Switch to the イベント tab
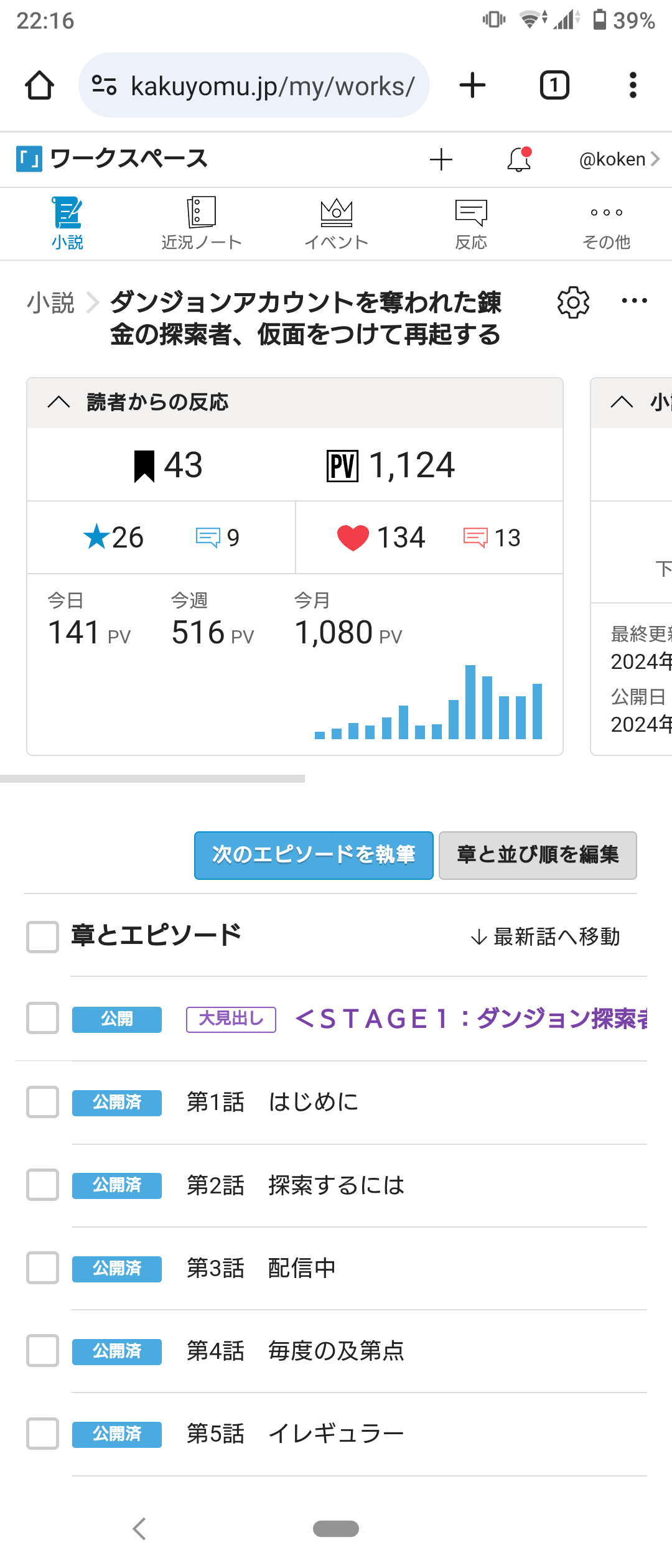The height and width of the screenshot is (1568, 672). click(x=336, y=224)
